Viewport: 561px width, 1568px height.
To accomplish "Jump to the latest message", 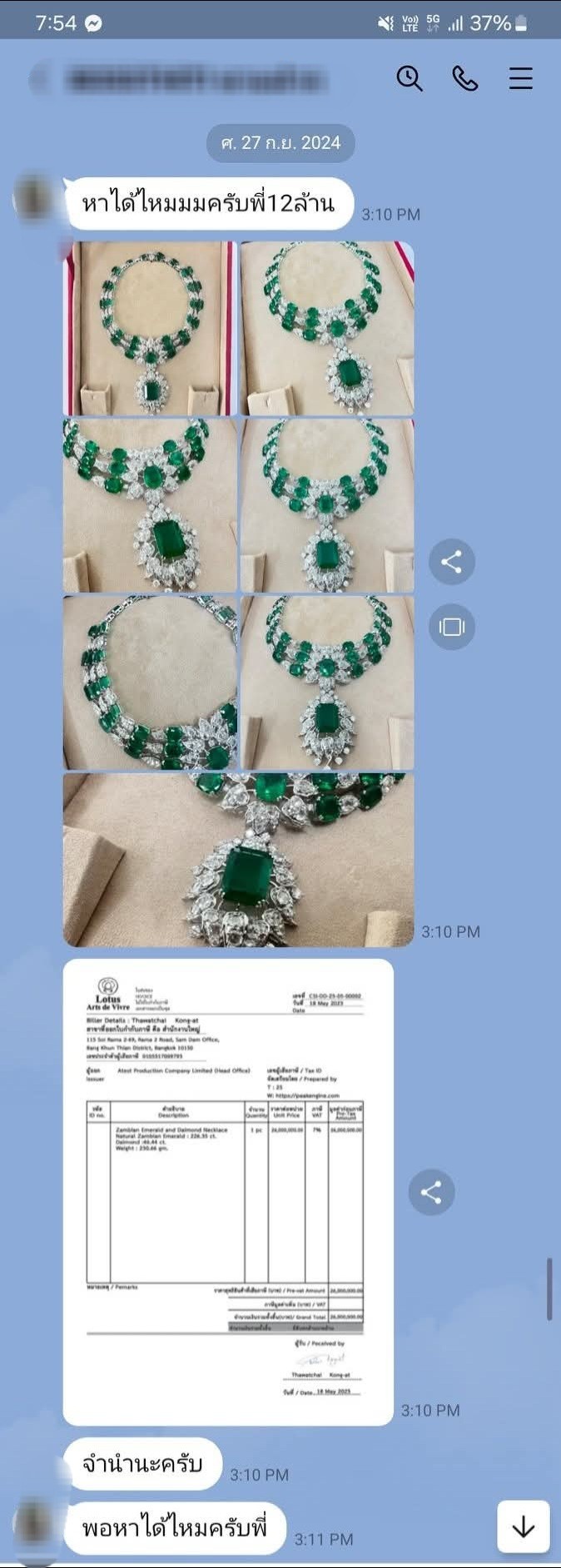I will click(x=523, y=1526).
